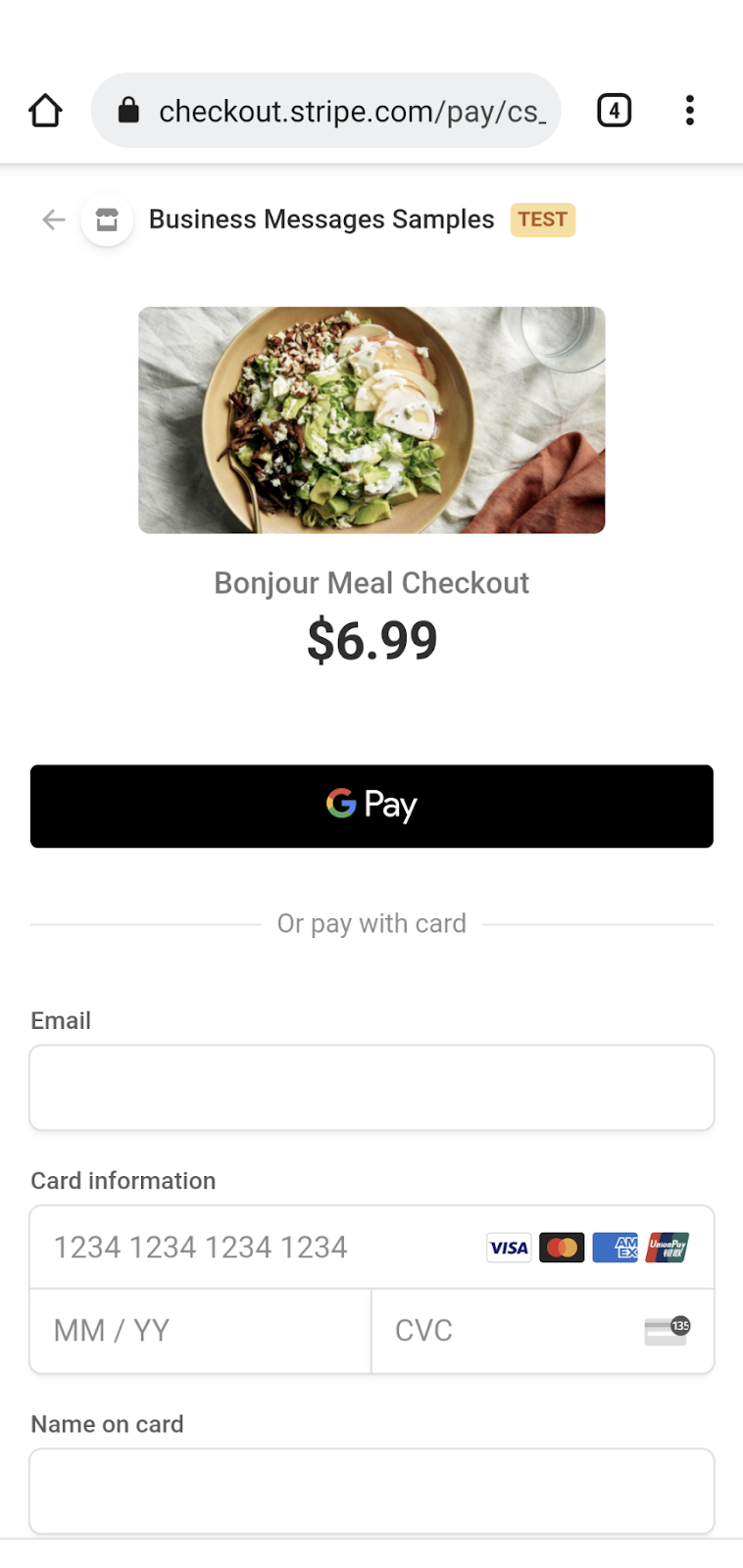Tap the CVC field
This screenshot has width=743, height=1568.
coord(510,1330)
